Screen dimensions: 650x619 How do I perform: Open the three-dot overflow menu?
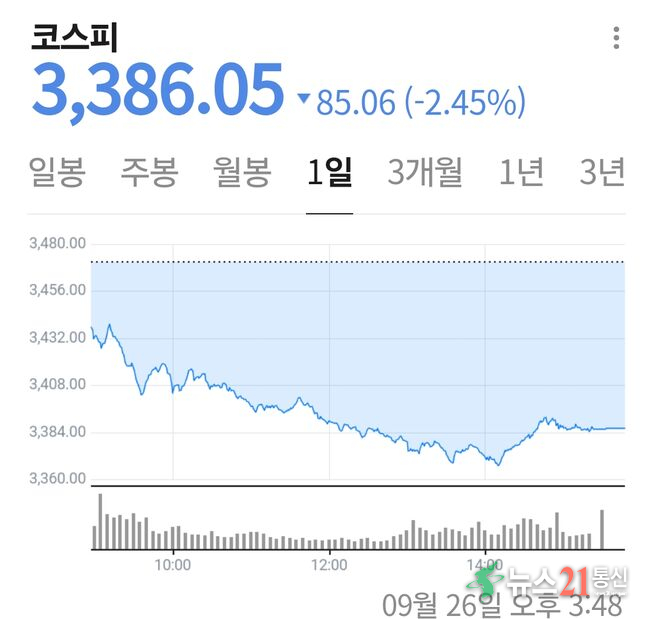pyautogui.click(x=616, y=39)
